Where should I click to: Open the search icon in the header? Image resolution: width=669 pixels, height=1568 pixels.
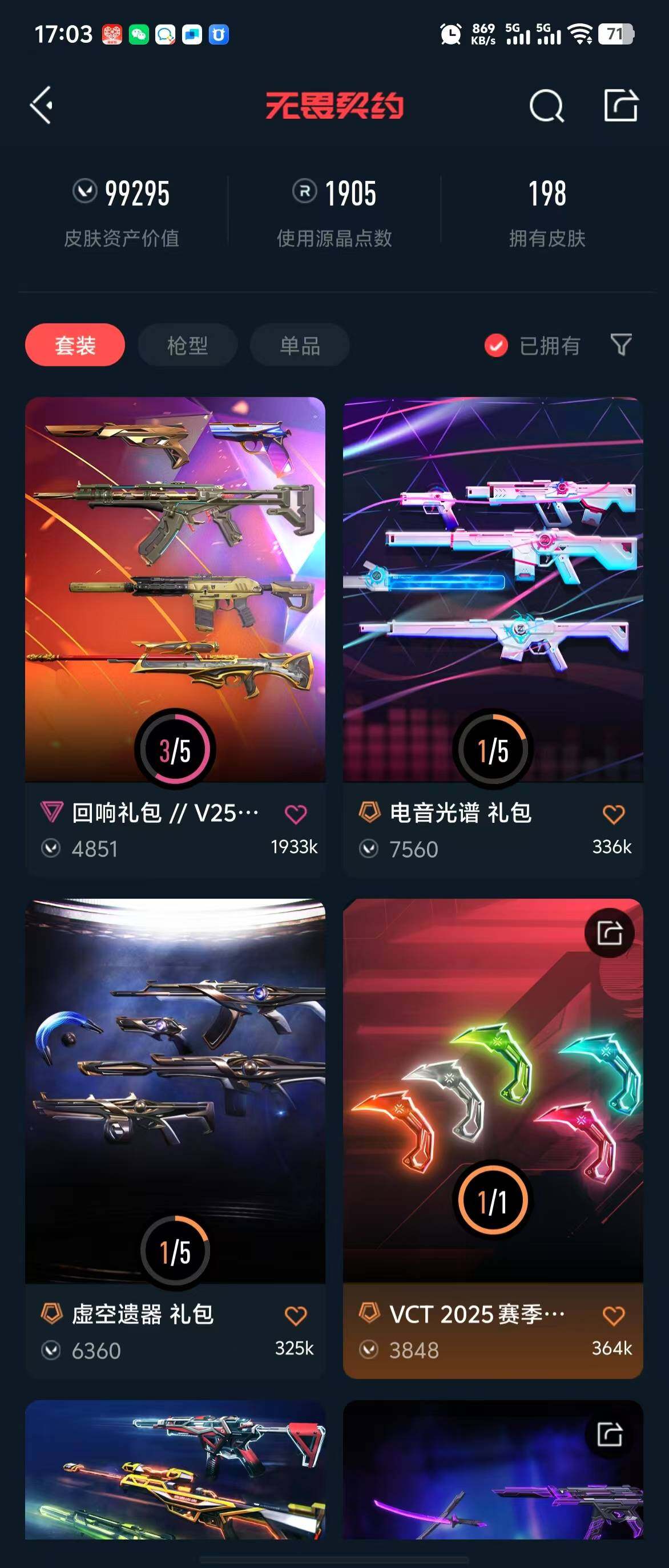click(x=546, y=106)
